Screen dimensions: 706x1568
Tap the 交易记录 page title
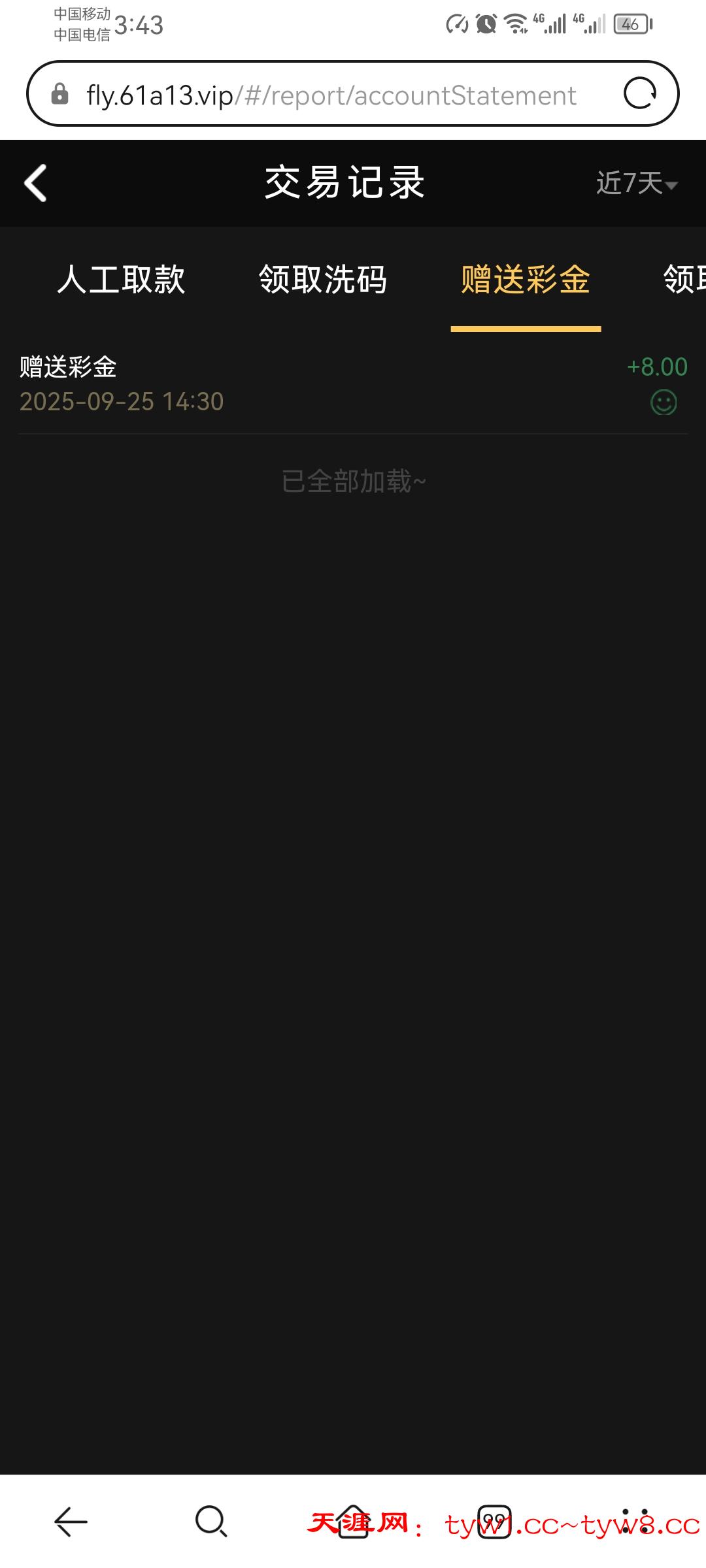click(345, 184)
